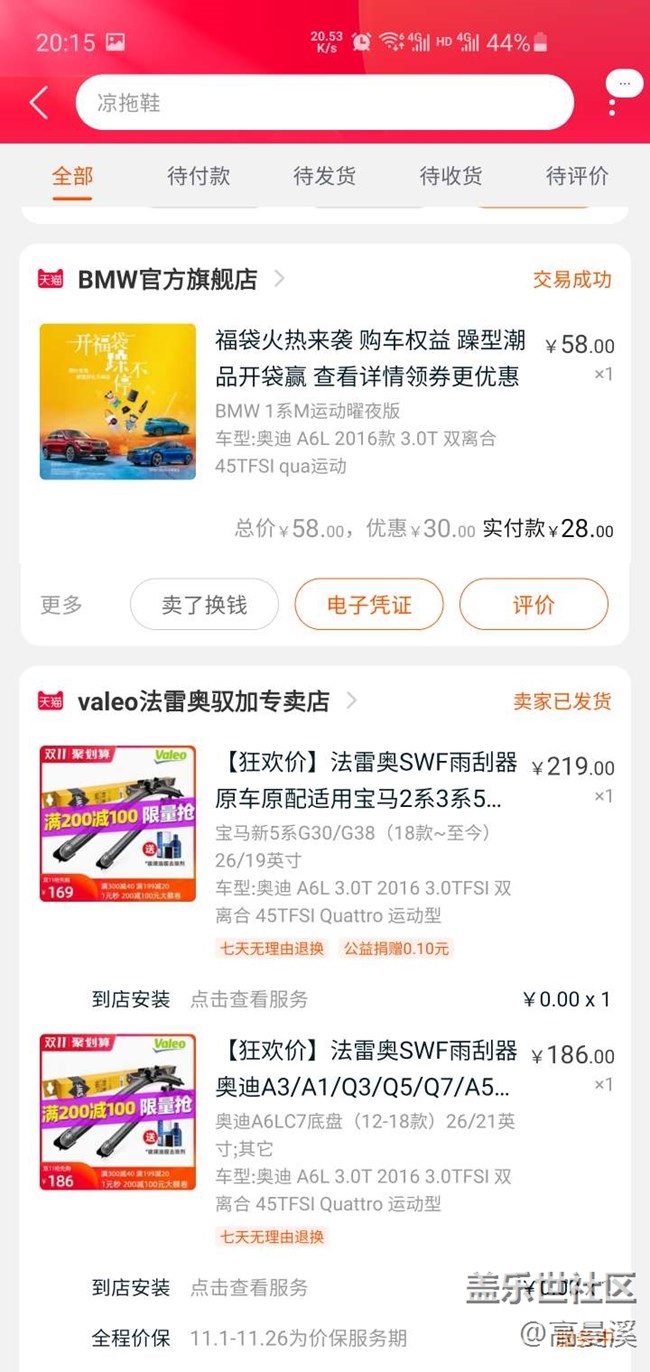Tap the 凉拖鞋 search box
Viewport: 650px width, 1372px height.
324,103
